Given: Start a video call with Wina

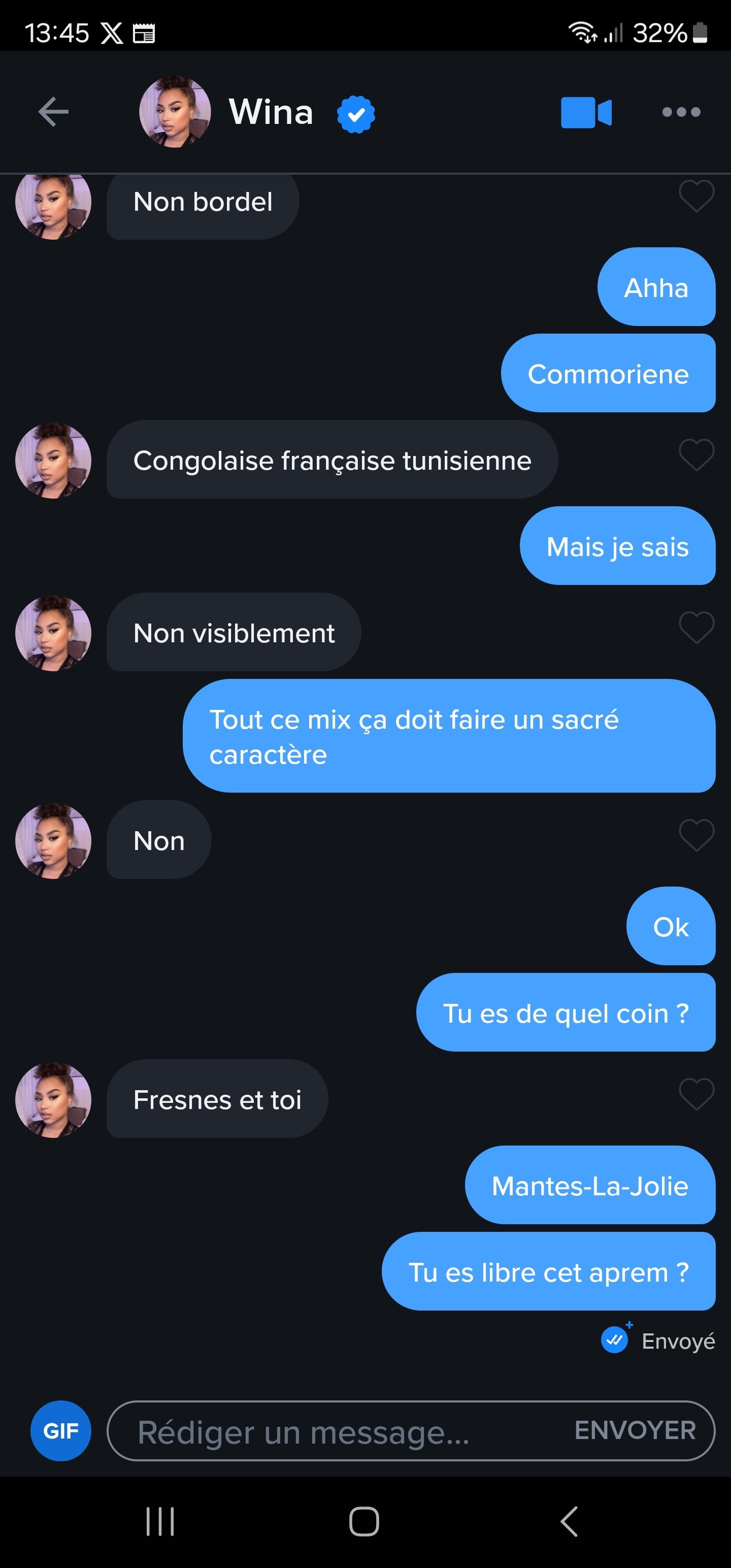Looking at the screenshot, I should [x=585, y=113].
